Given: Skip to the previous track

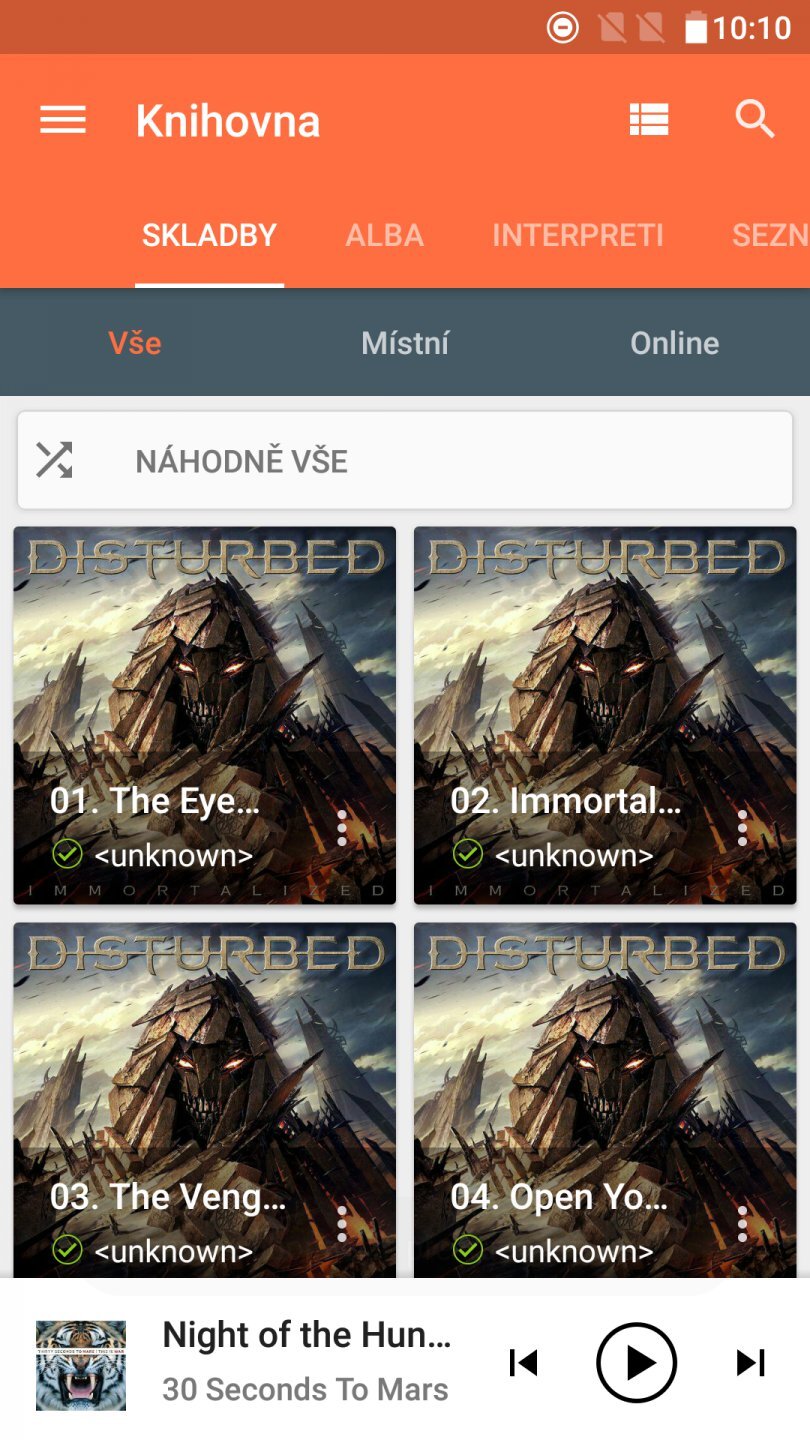Looking at the screenshot, I should pyautogui.click(x=523, y=1362).
